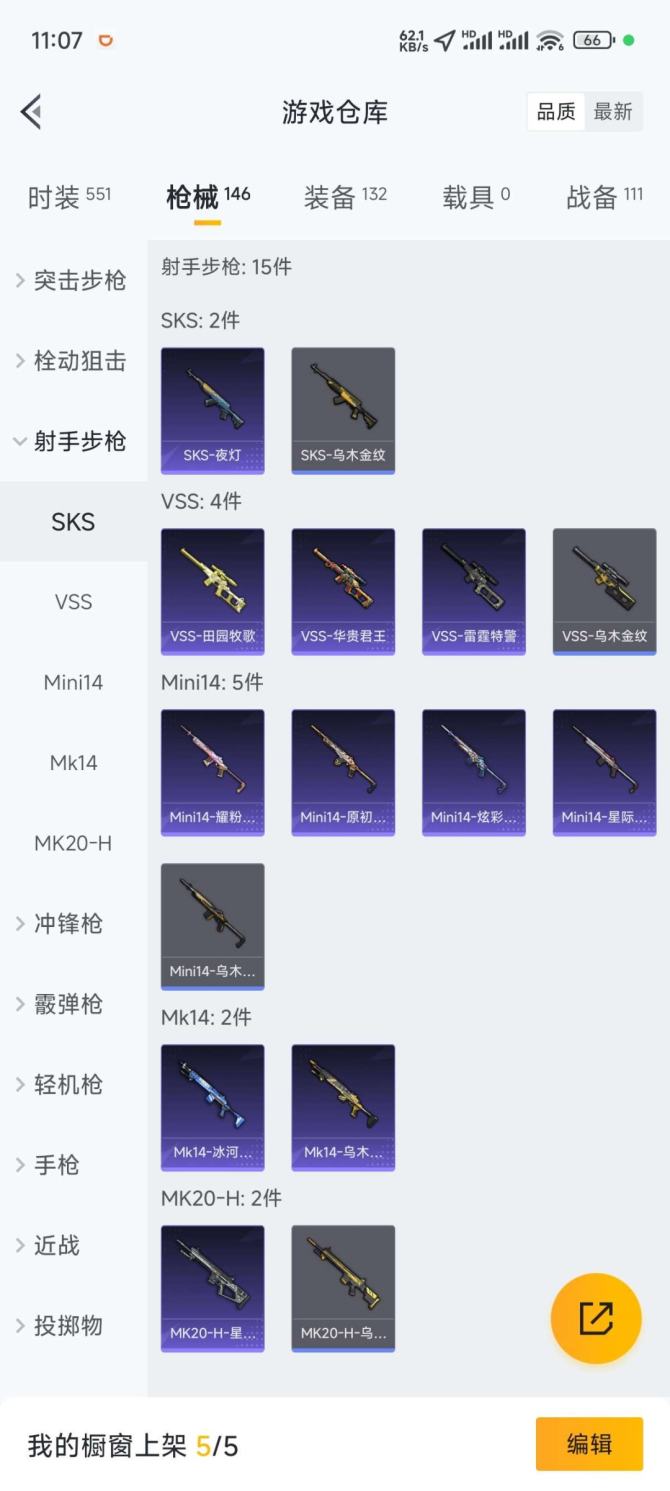670x1491 pixels.
Task: Tap the orange share floating button
Action: coord(596,1318)
